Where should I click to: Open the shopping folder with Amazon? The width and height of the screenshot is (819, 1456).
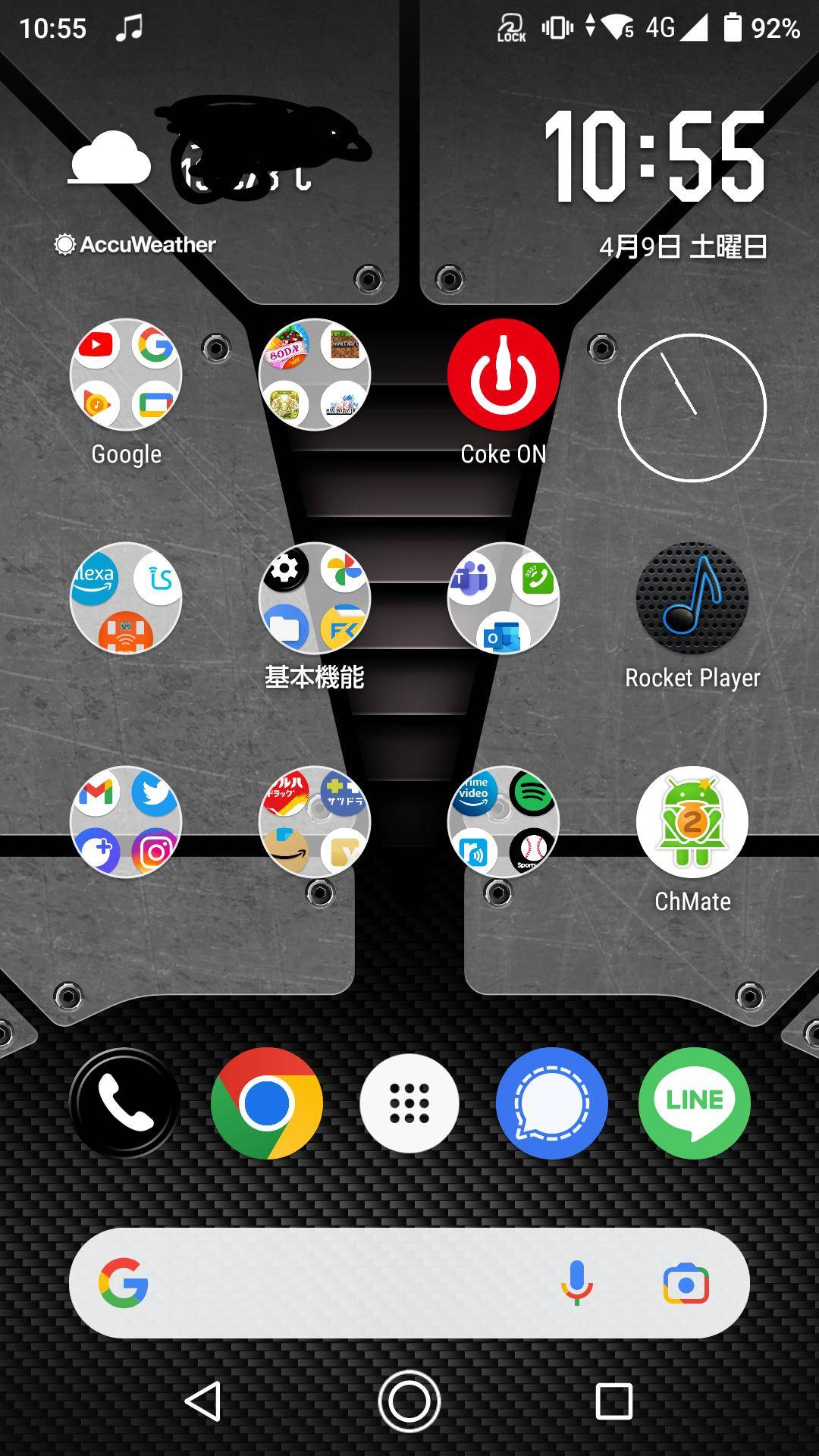pos(315,822)
